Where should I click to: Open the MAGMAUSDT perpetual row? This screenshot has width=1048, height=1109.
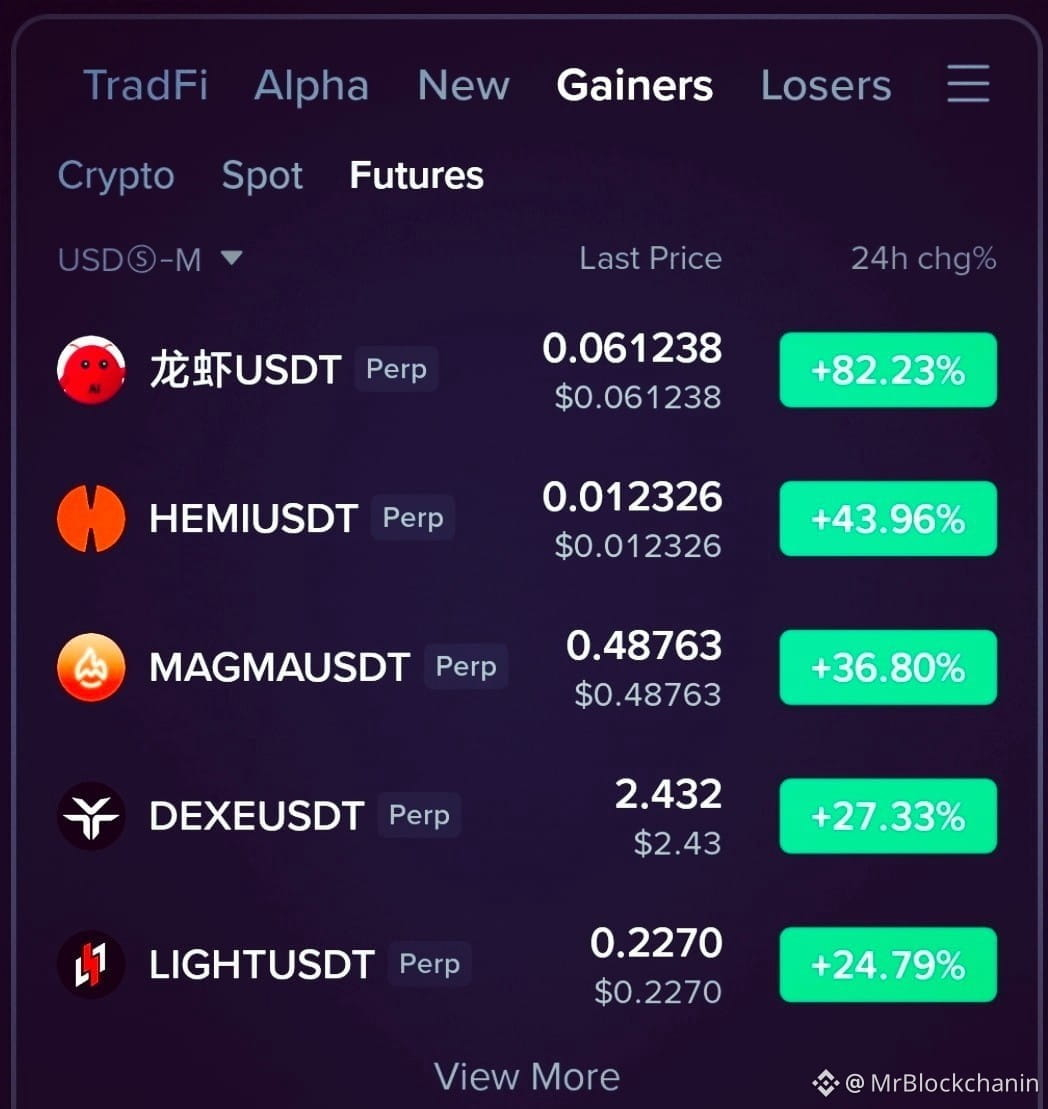(x=527, y=667)
